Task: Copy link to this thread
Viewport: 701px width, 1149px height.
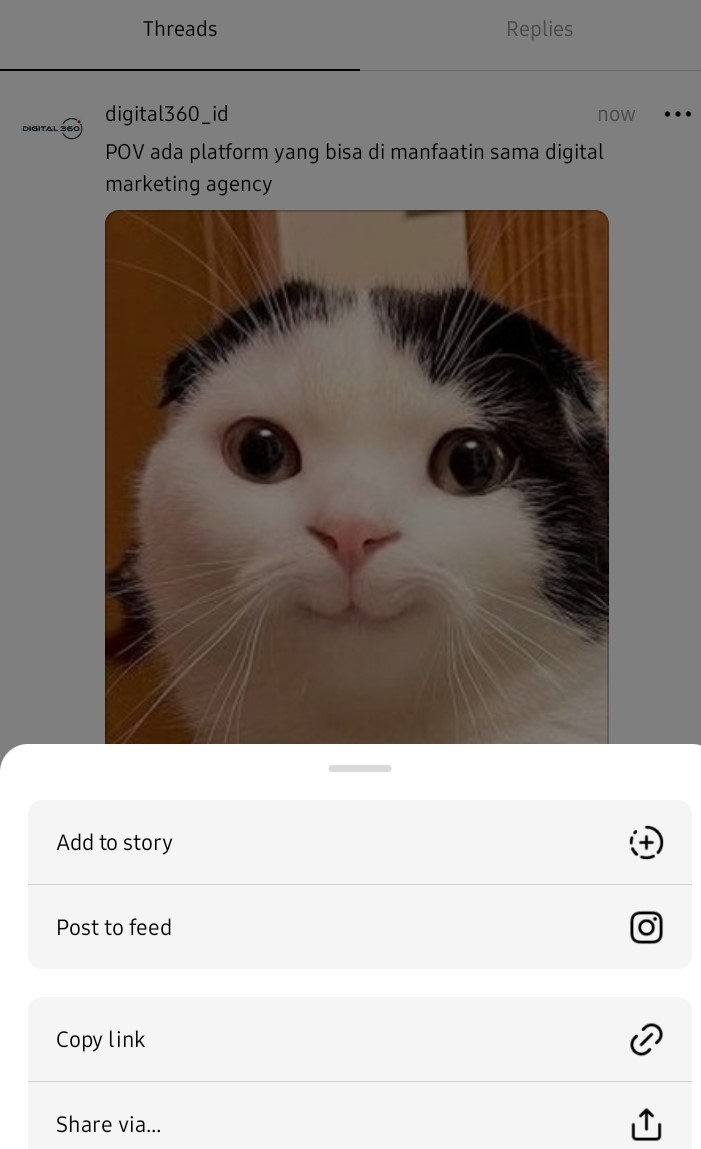Action: pyautogui.click(x=359, y=1040)
